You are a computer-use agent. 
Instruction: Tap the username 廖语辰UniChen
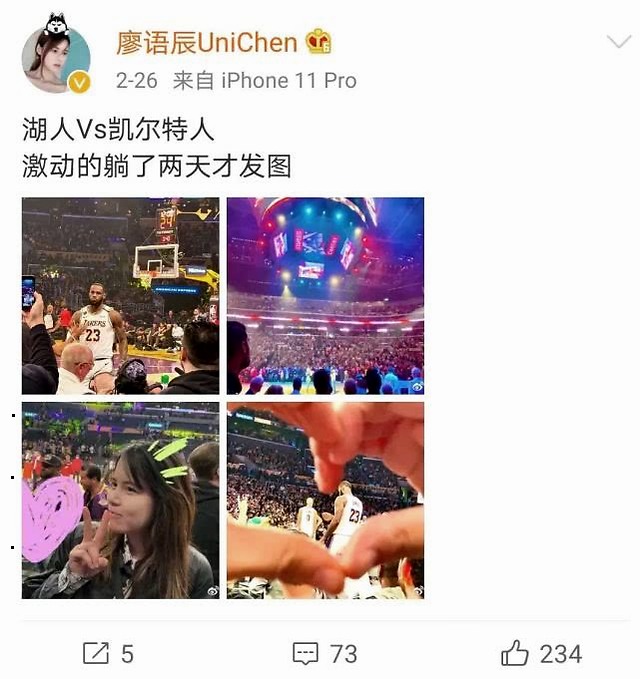[x=207, y=43]
